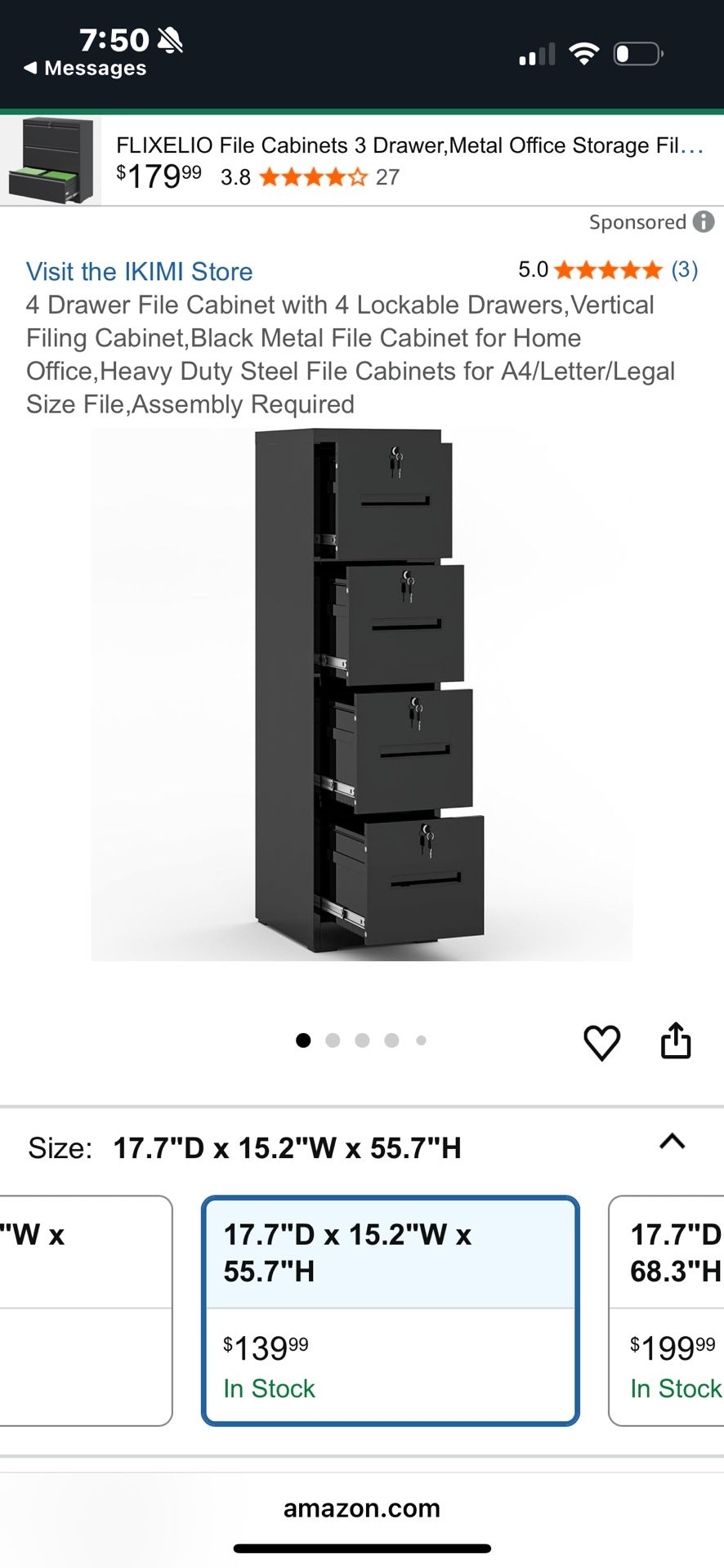Visit the IKIMI Store link
This screenshot has height=1568, width=724.
tap(138, 271)
